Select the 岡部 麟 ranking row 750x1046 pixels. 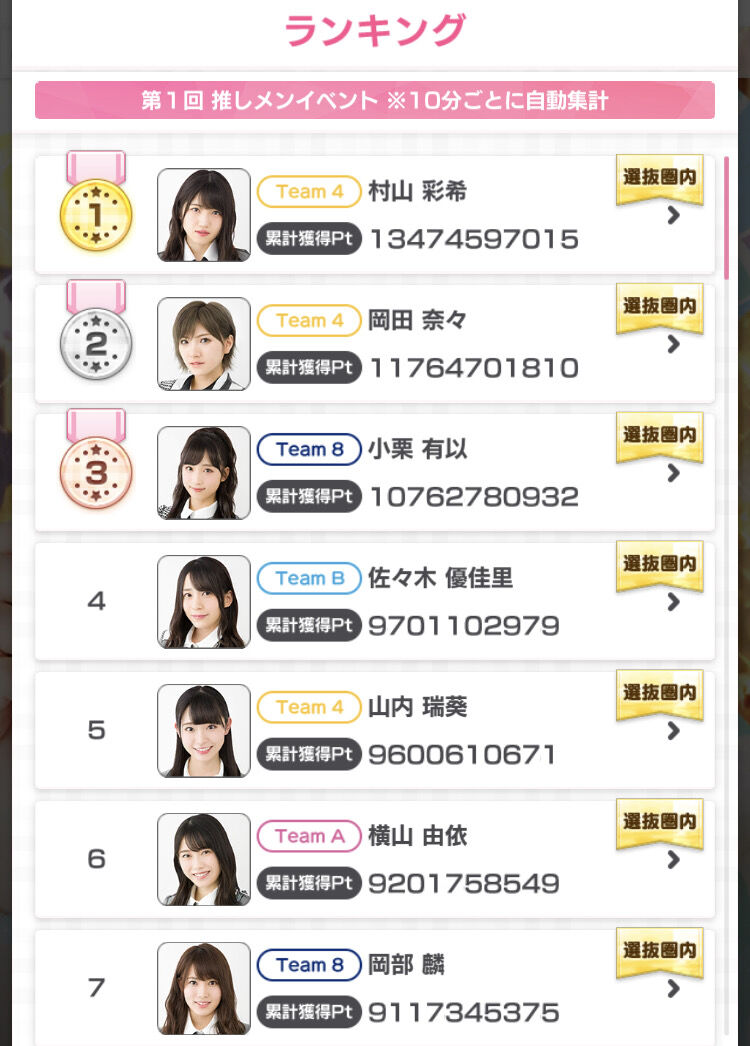coord(374,988)
